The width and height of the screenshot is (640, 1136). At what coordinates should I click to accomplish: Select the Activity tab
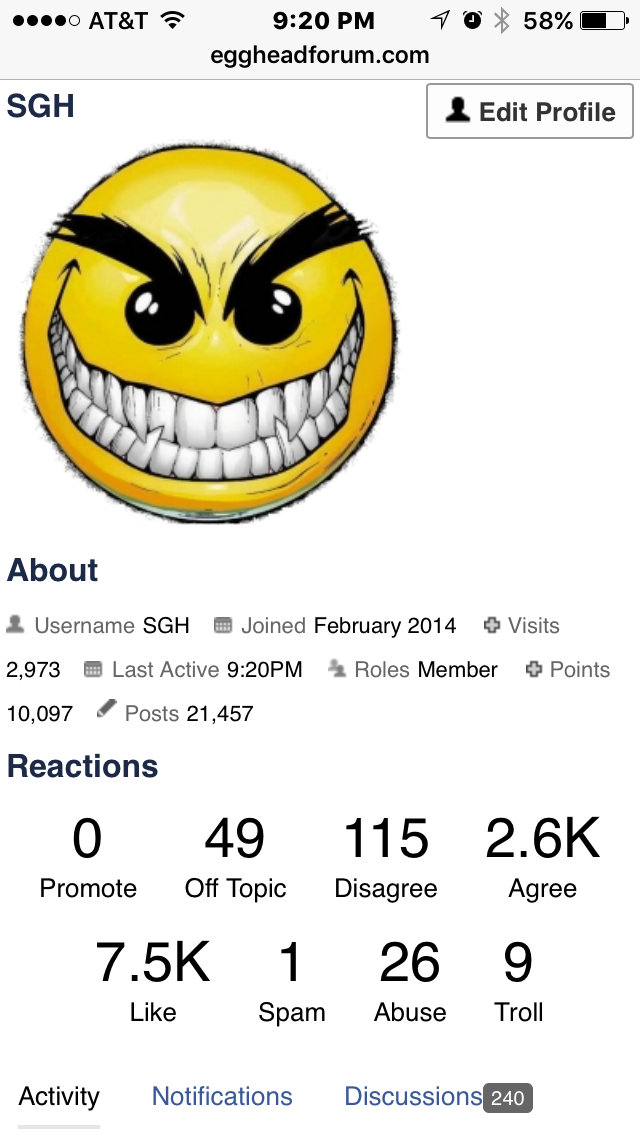pyautogui.click(x=59, y=1096)
